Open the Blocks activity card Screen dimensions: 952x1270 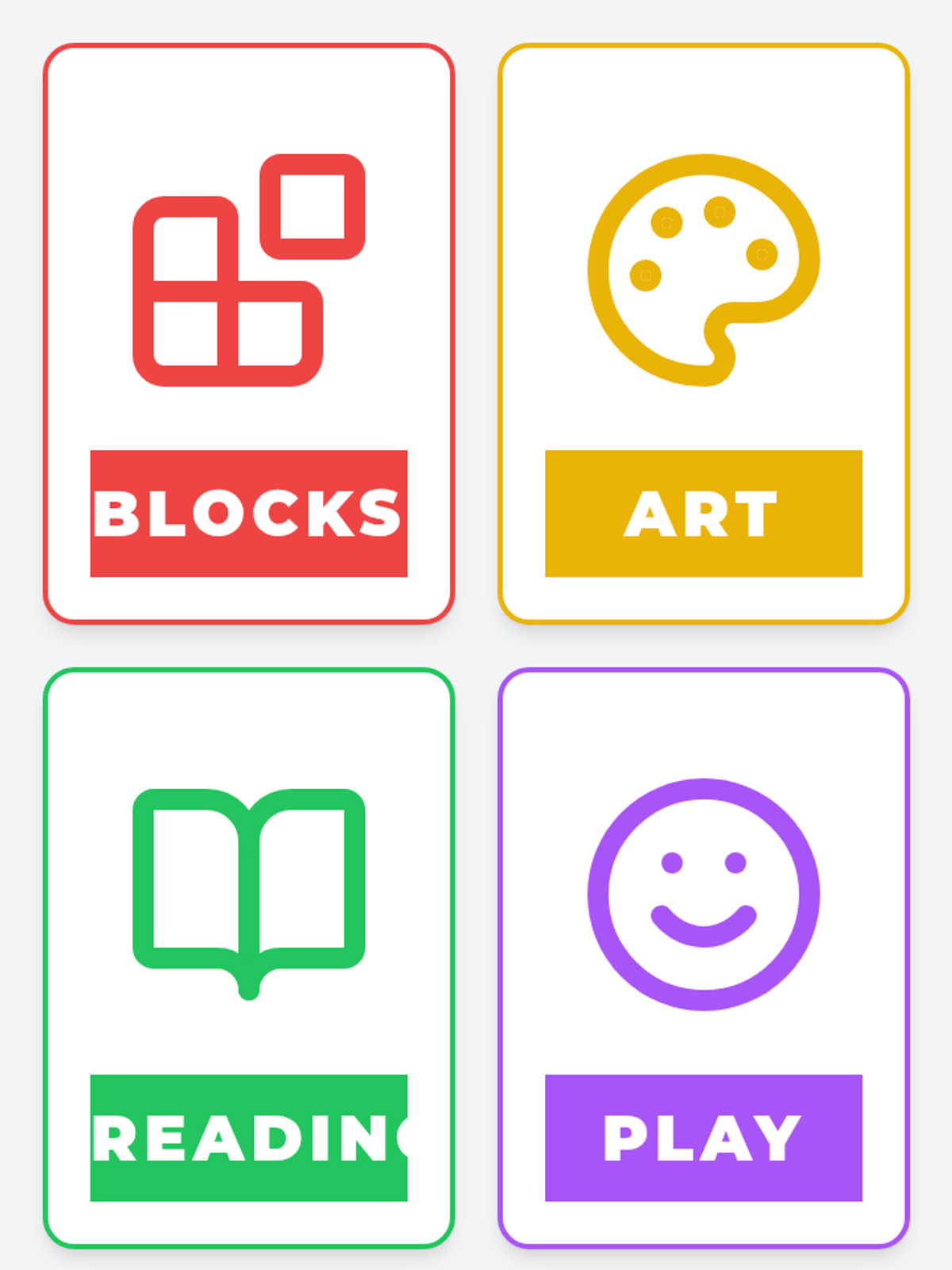click(x=248, y=333)
